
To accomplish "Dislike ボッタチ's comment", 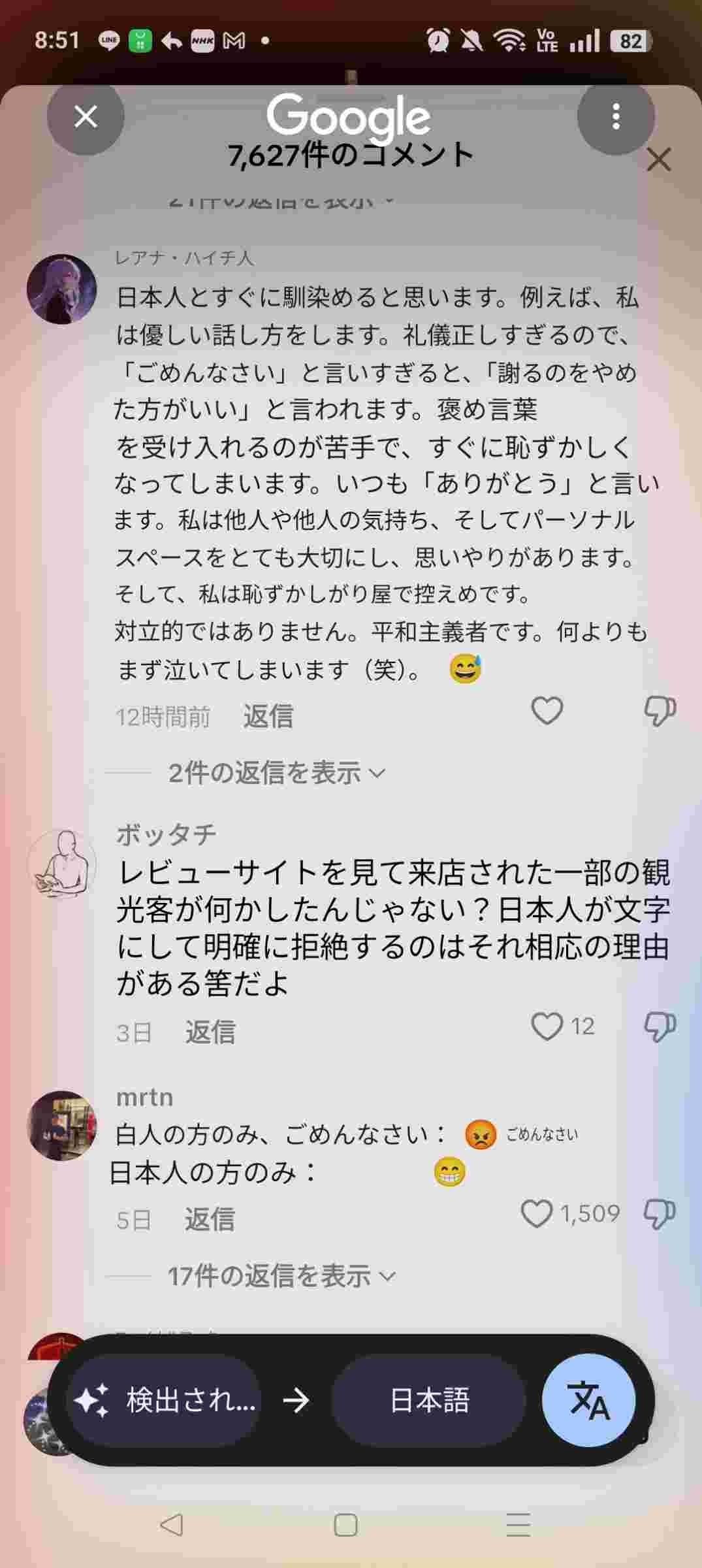I will pos(659,1026).
